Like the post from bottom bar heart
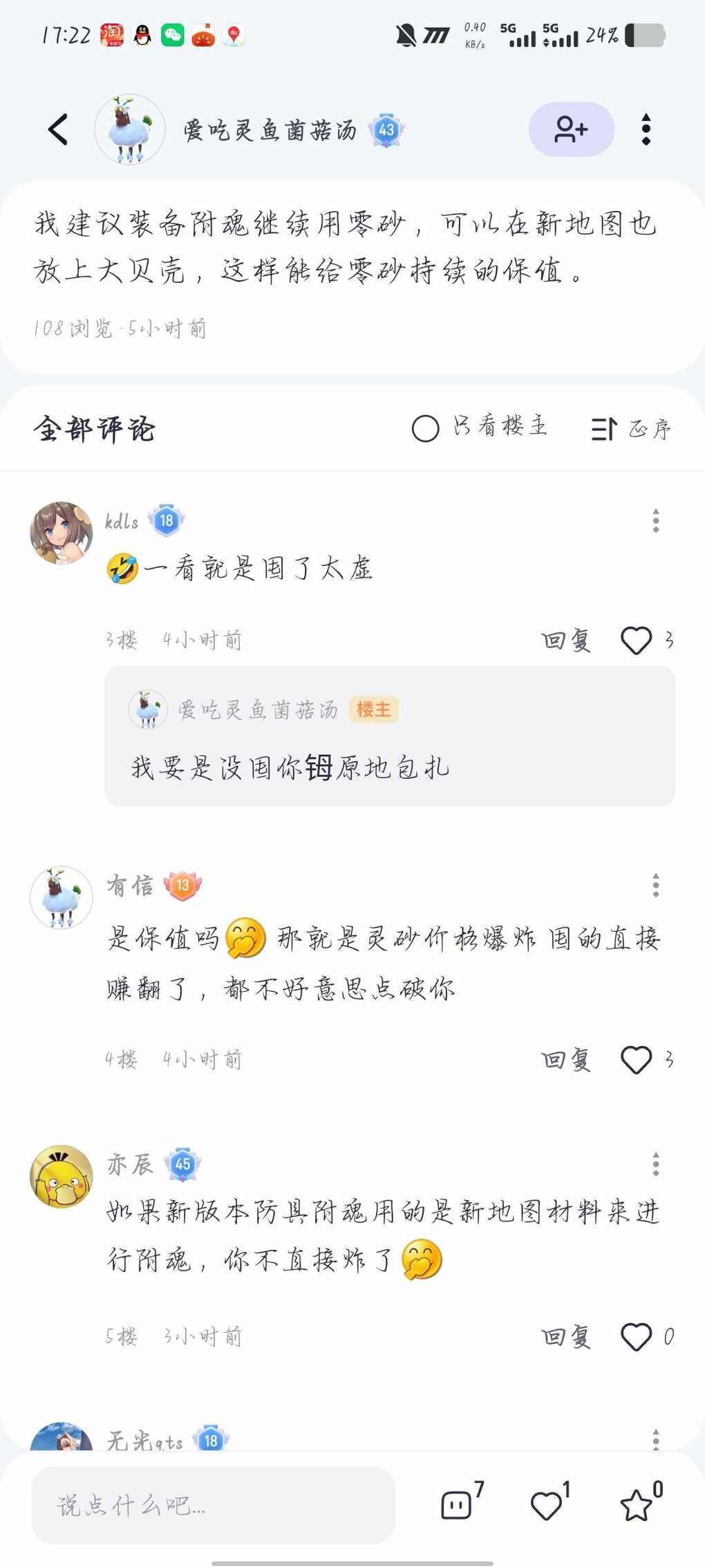Screen dimensions: 705x1568 click(x=547, y=1506)
